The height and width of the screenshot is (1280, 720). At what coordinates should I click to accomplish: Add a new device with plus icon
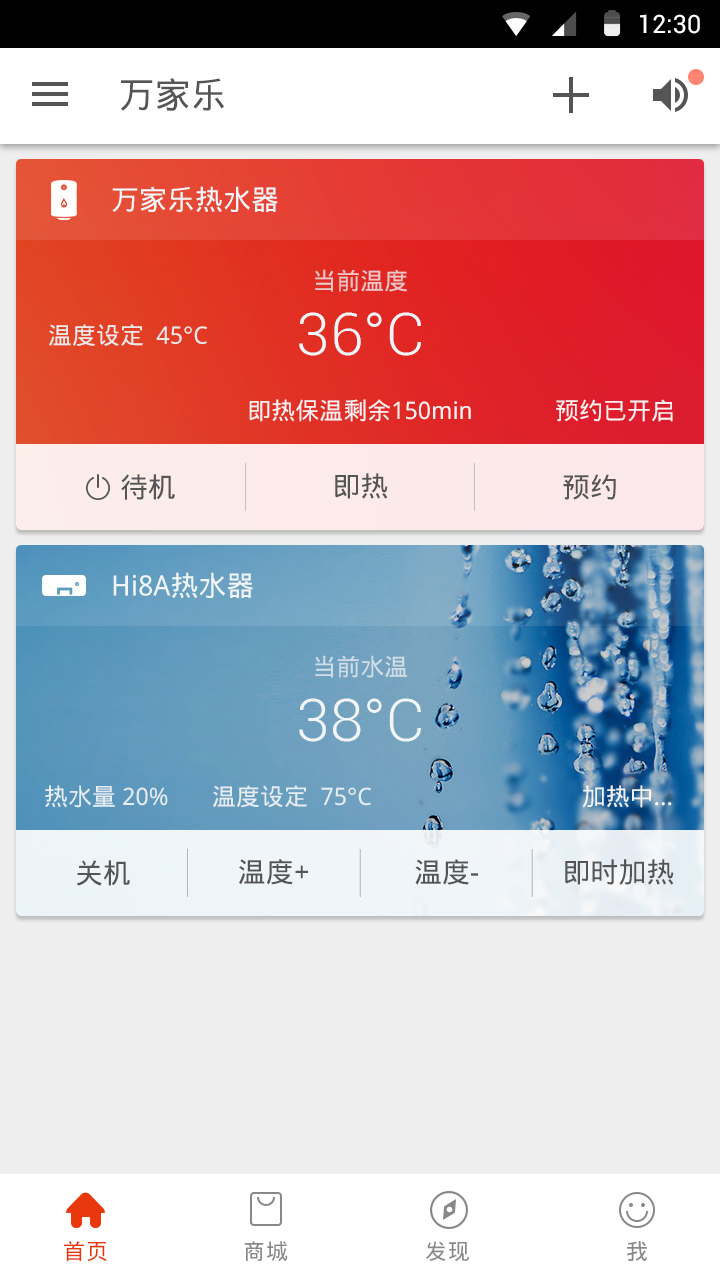[x=571, y=95]
